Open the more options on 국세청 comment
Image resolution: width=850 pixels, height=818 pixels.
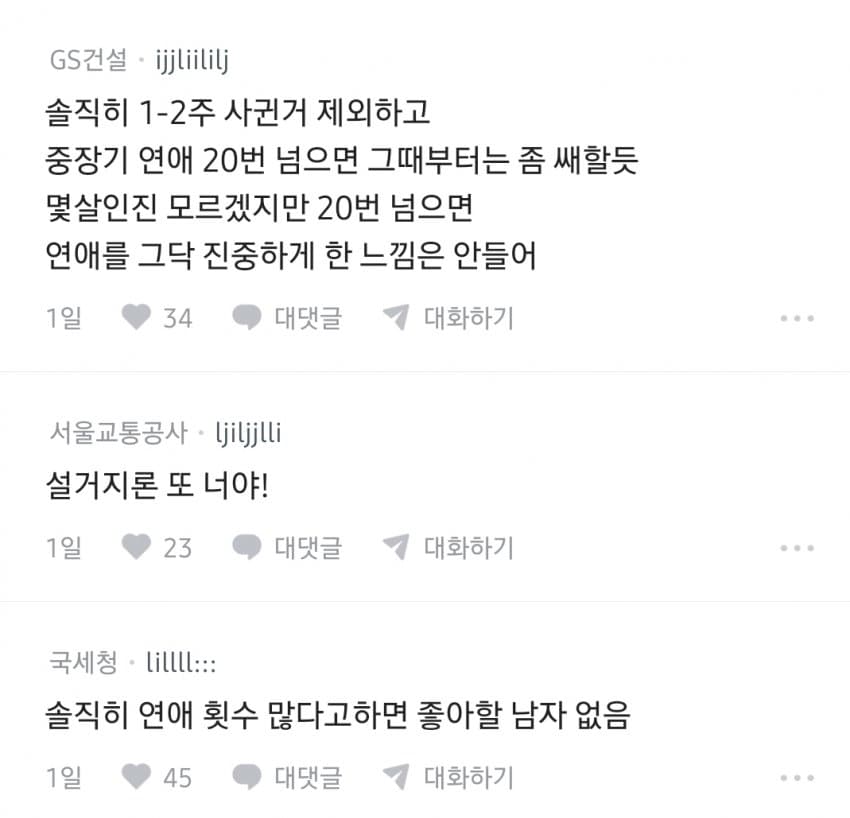tap(797, 777)
